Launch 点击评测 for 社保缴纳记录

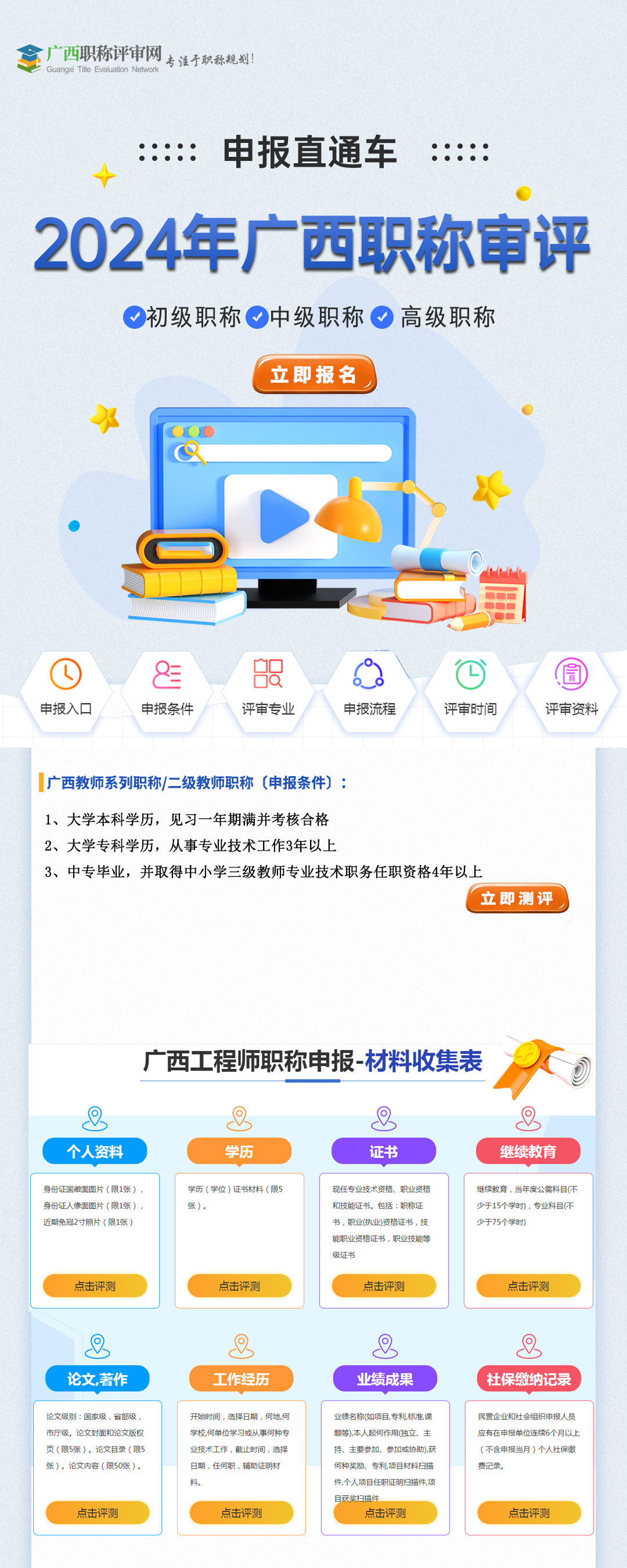coord(529,1513)
